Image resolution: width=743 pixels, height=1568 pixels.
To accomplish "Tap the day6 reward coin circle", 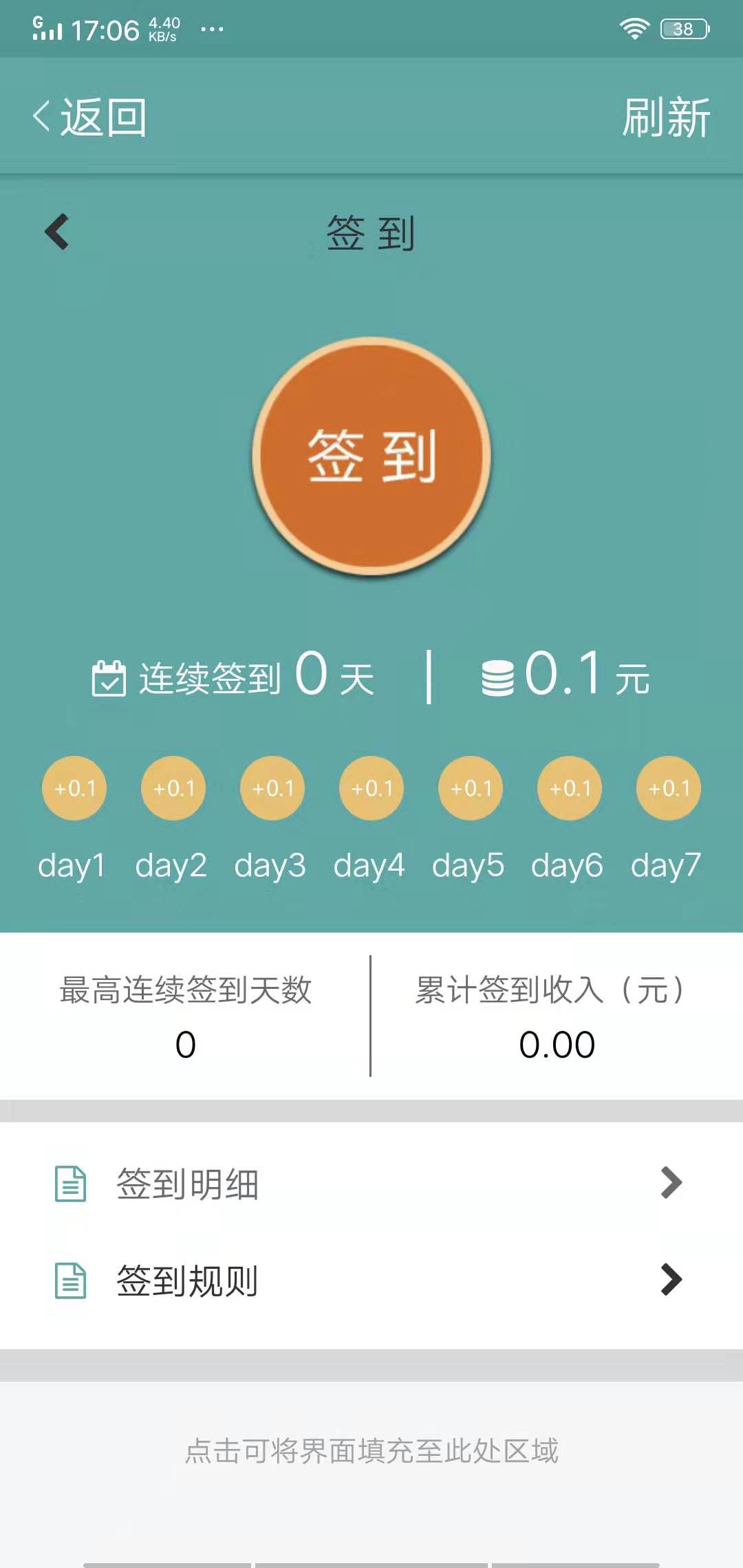I will pos(569,790).
